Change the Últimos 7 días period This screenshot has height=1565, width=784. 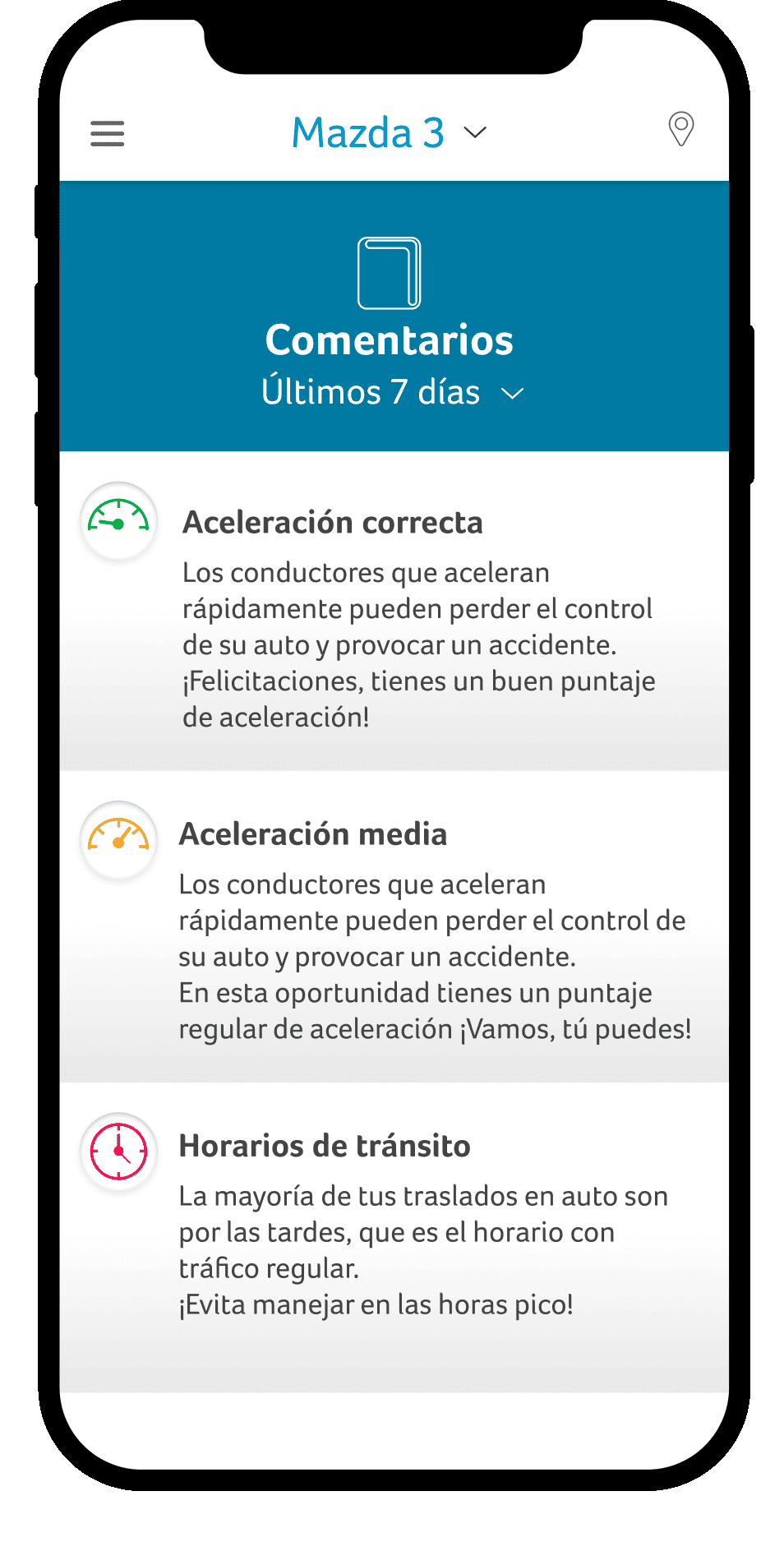click(392, 393)
